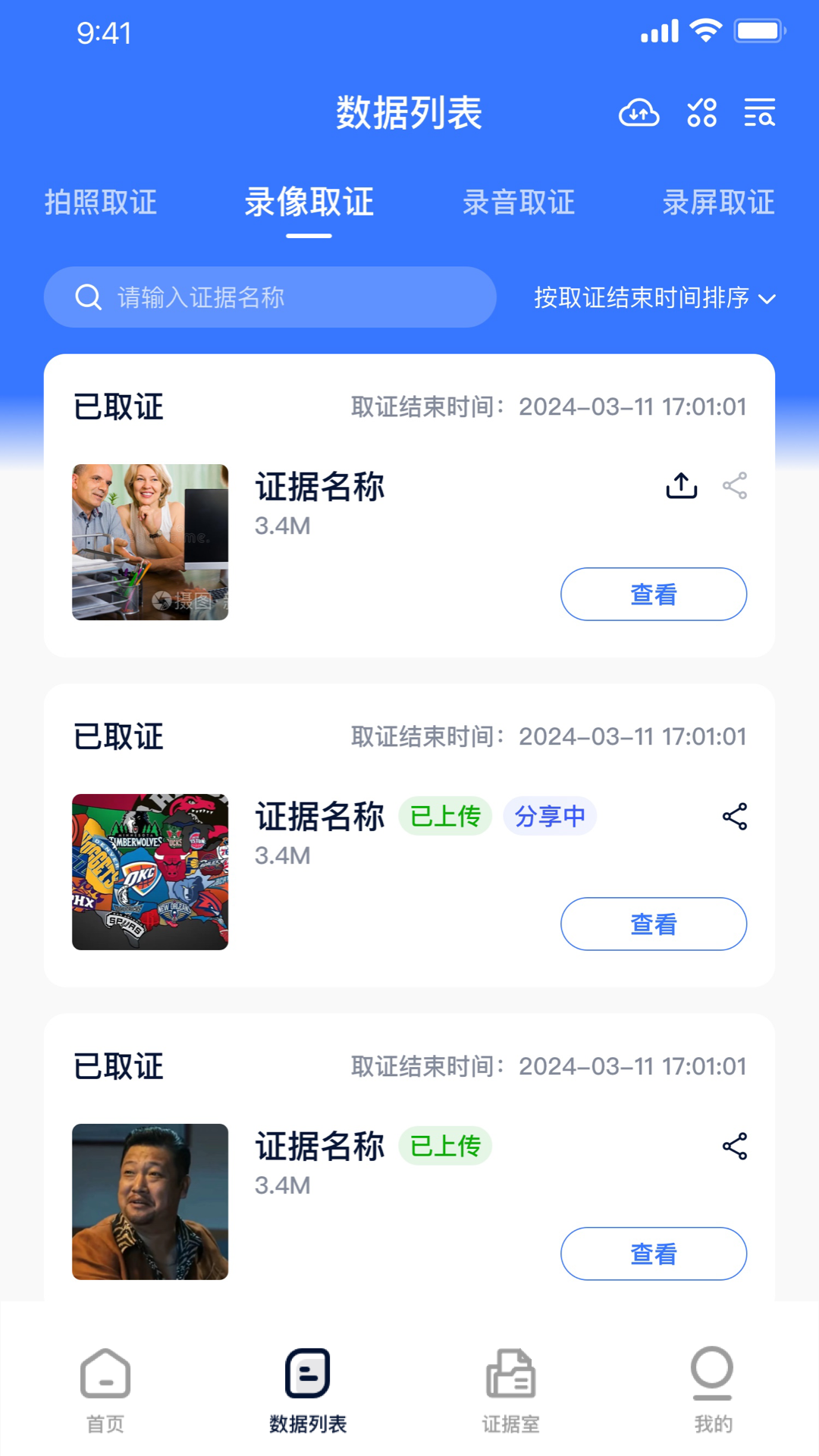Select the 录像取证 tab
Screen dimensions: 819x1456
pyautogui.click(x=309, y=202)
